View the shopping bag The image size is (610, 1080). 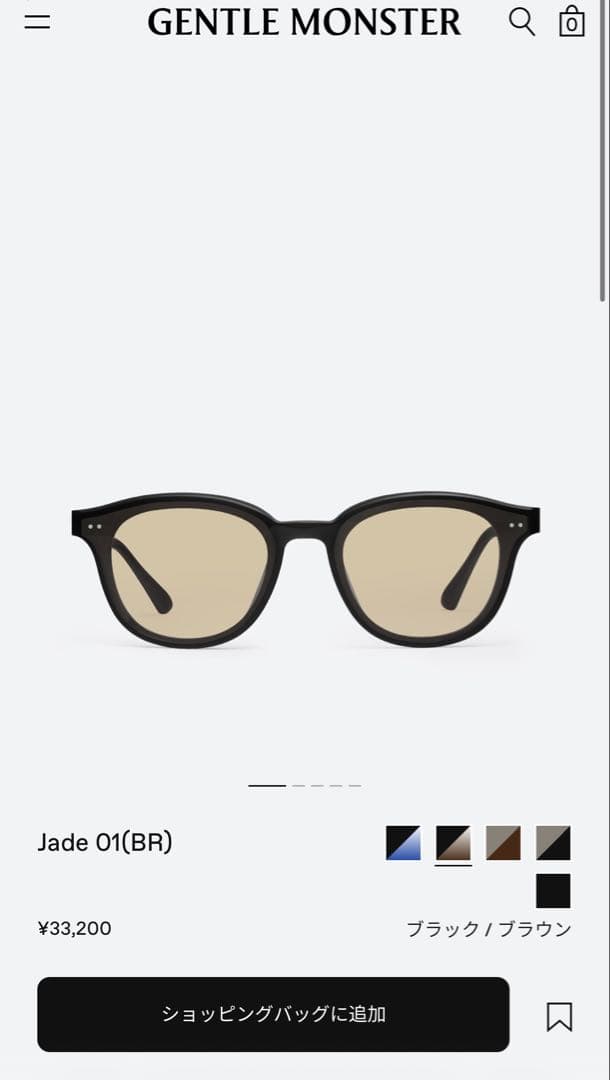572,21
